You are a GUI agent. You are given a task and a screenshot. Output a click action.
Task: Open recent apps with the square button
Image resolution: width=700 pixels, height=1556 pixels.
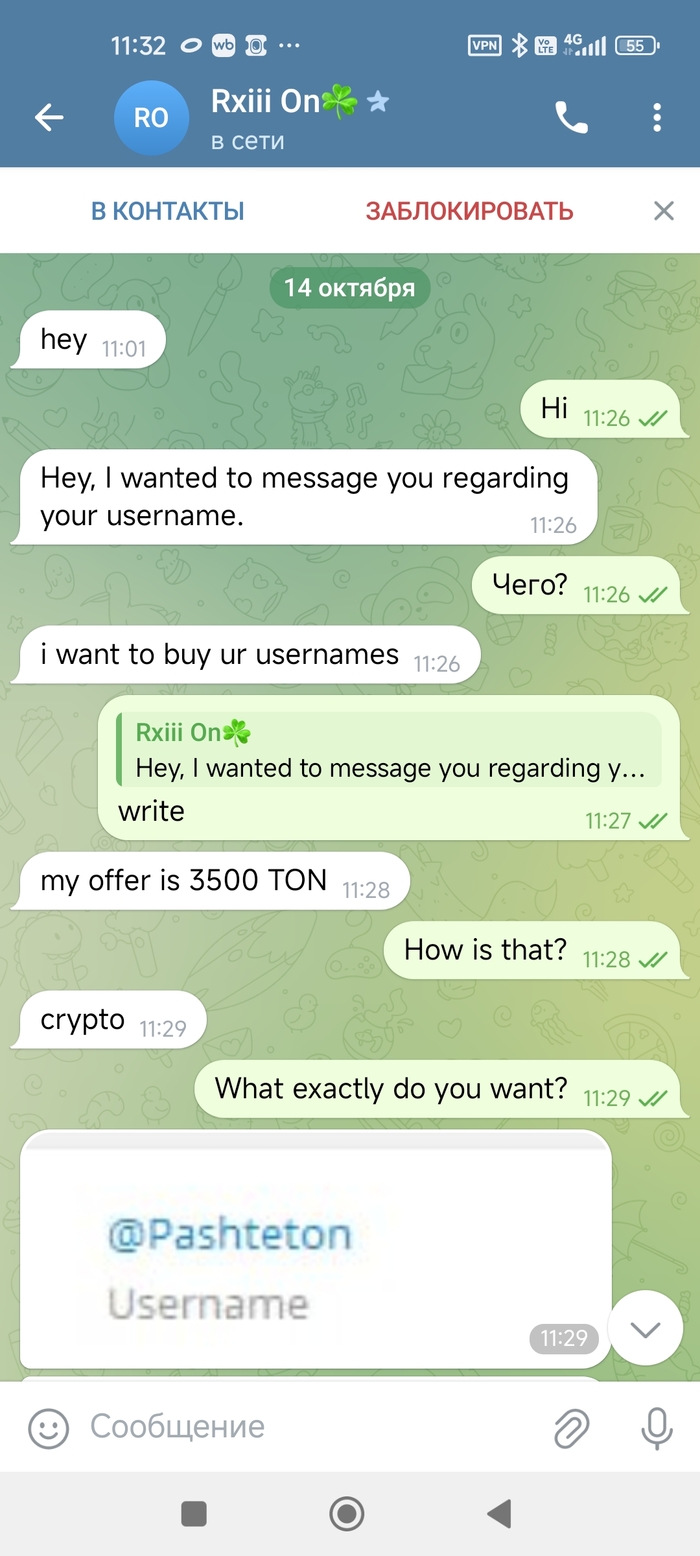tap(194, 1513)
